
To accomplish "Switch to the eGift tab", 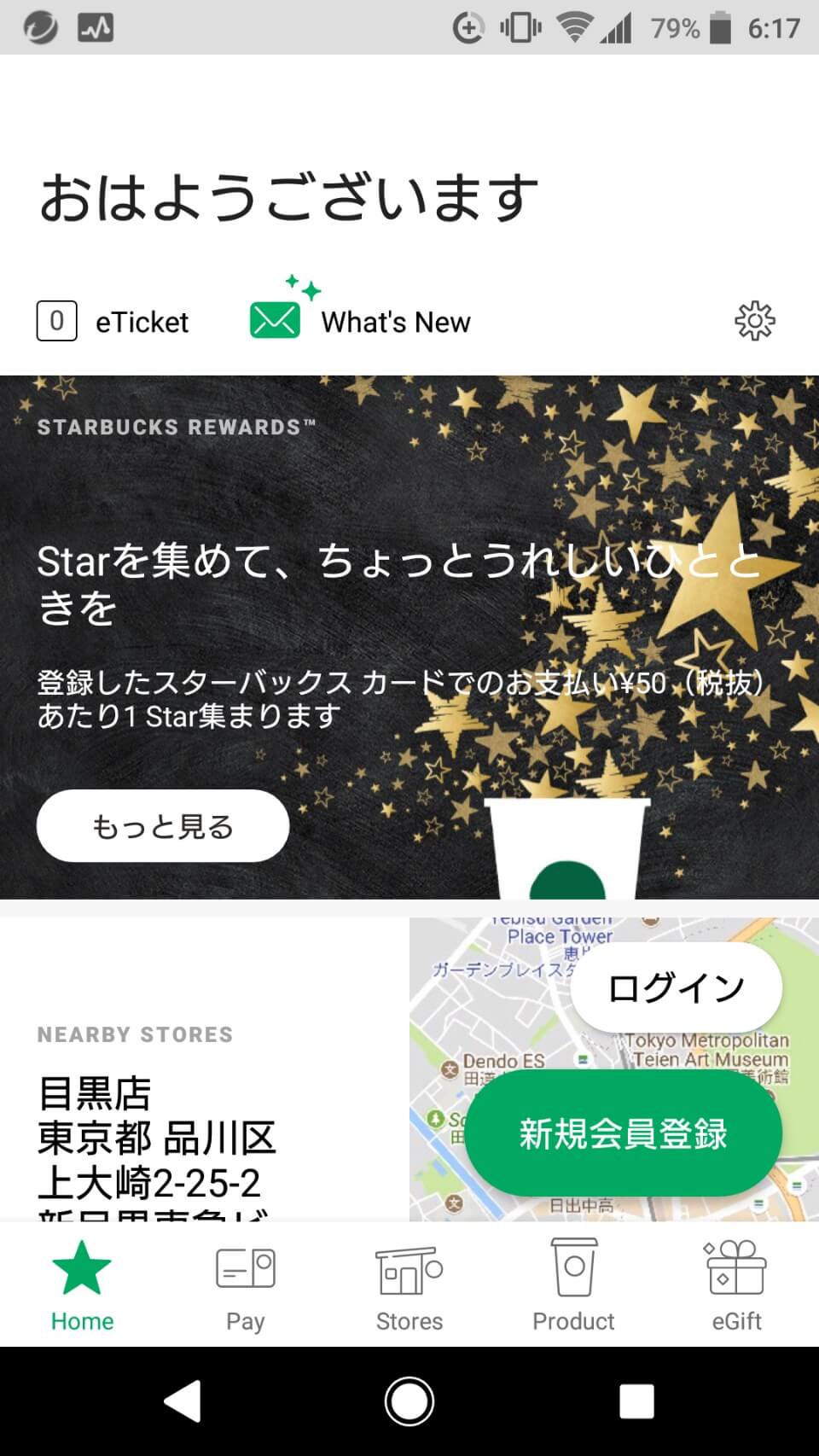I will pyautogui.click(x=736, y=1284).
